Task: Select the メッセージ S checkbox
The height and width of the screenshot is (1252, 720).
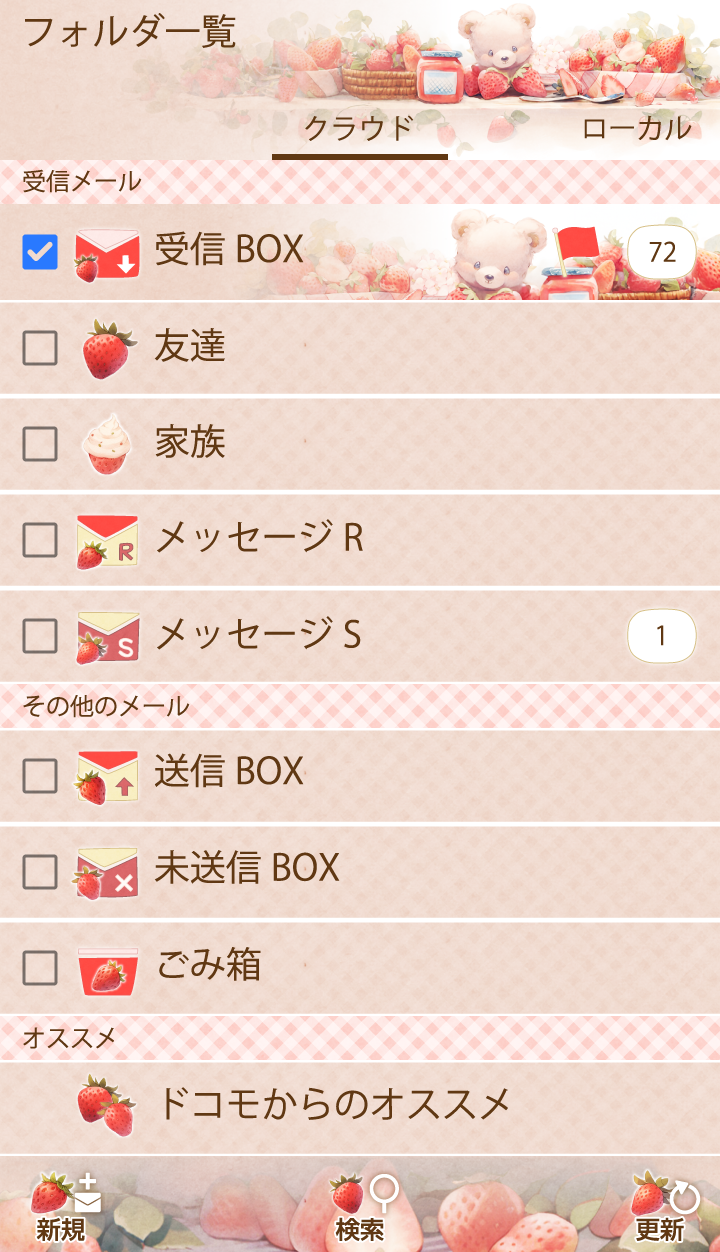Action: [x=40, y=635]
